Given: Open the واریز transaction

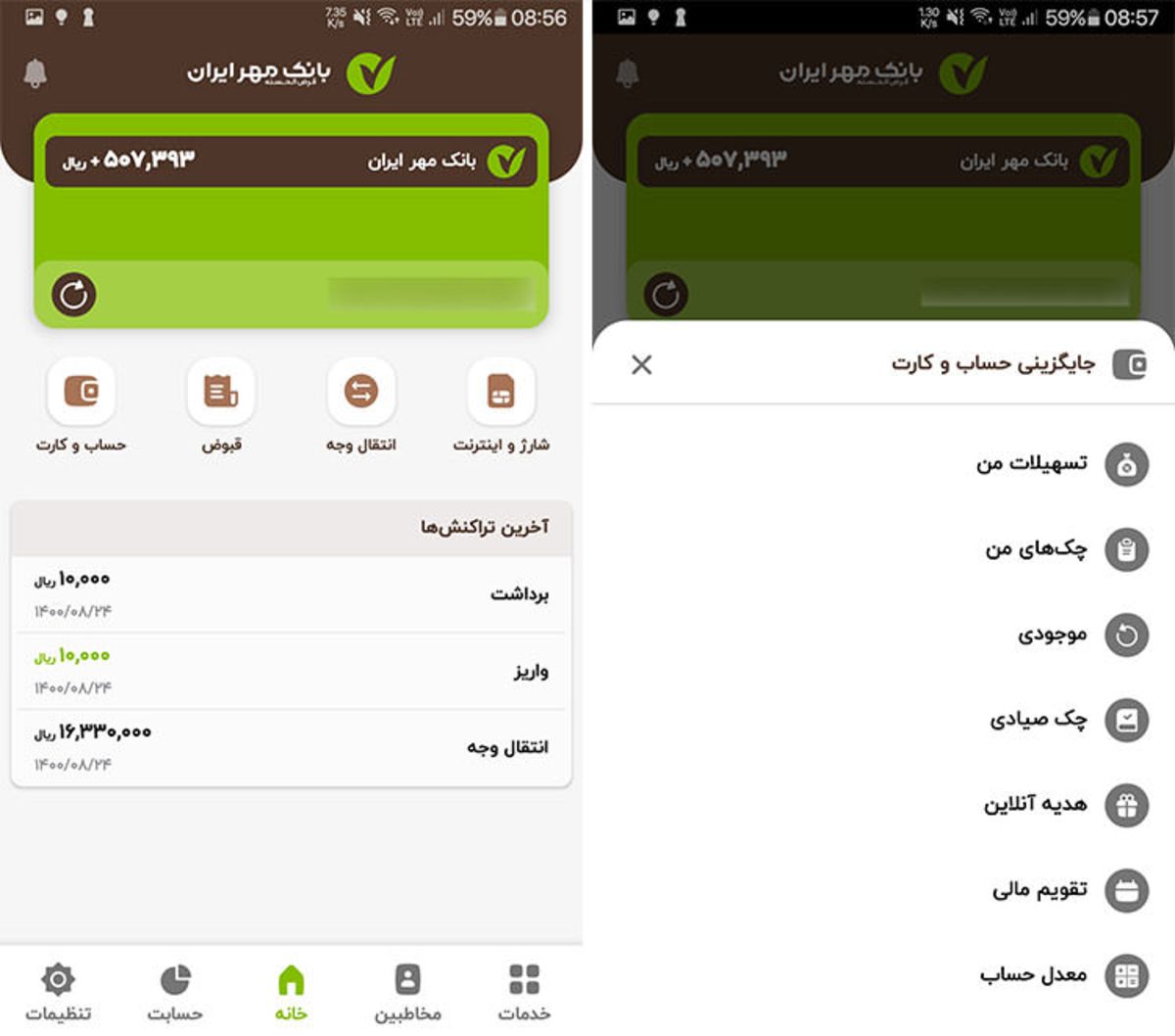Looking at the screenshot, I should [291, 671].
